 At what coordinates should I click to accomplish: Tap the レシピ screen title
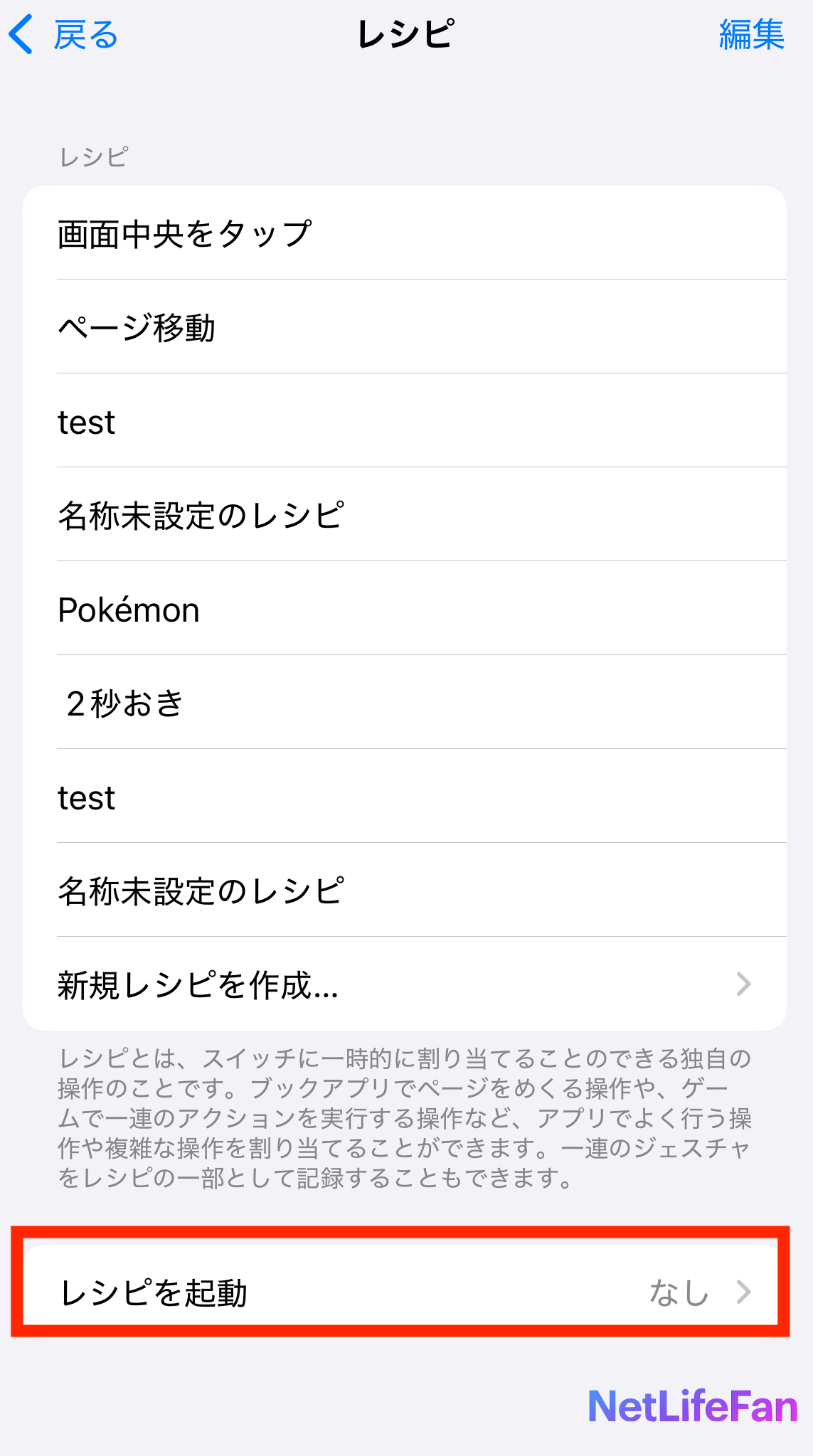pyautogui.click(x=405, y=35)
